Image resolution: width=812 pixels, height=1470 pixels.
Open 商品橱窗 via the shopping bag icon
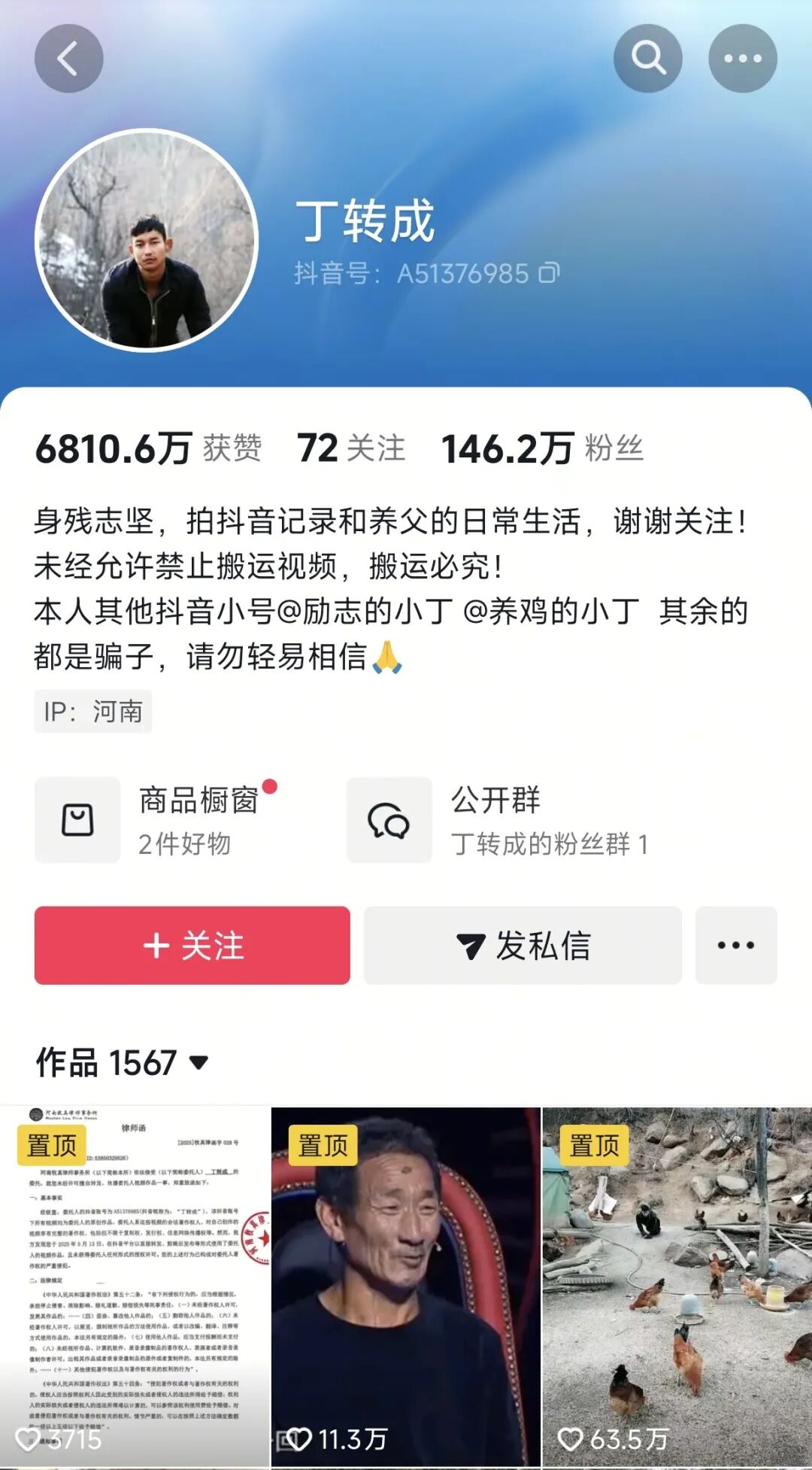pos(78,820)
